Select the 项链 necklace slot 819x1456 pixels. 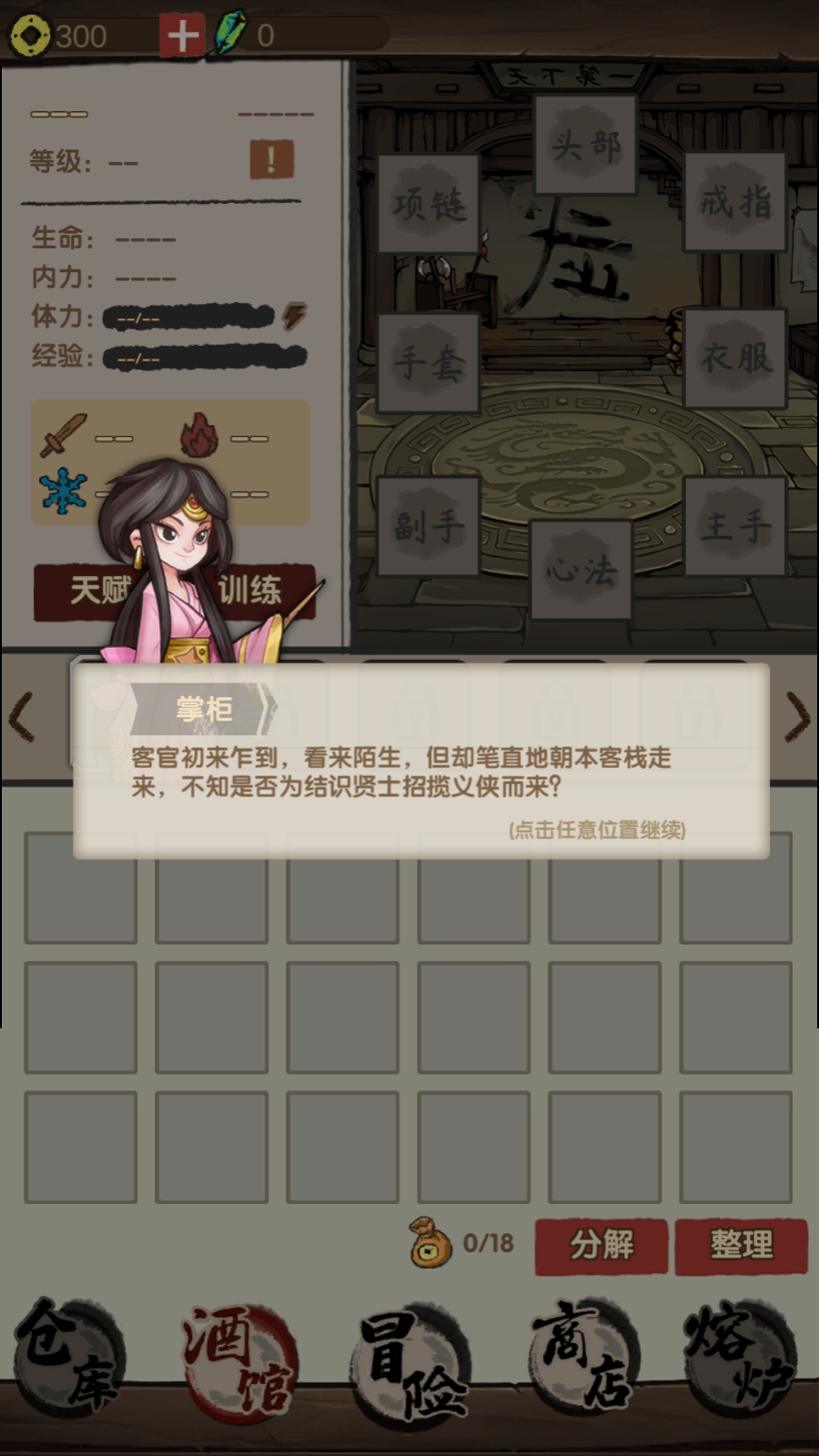(x=429, y=204)
